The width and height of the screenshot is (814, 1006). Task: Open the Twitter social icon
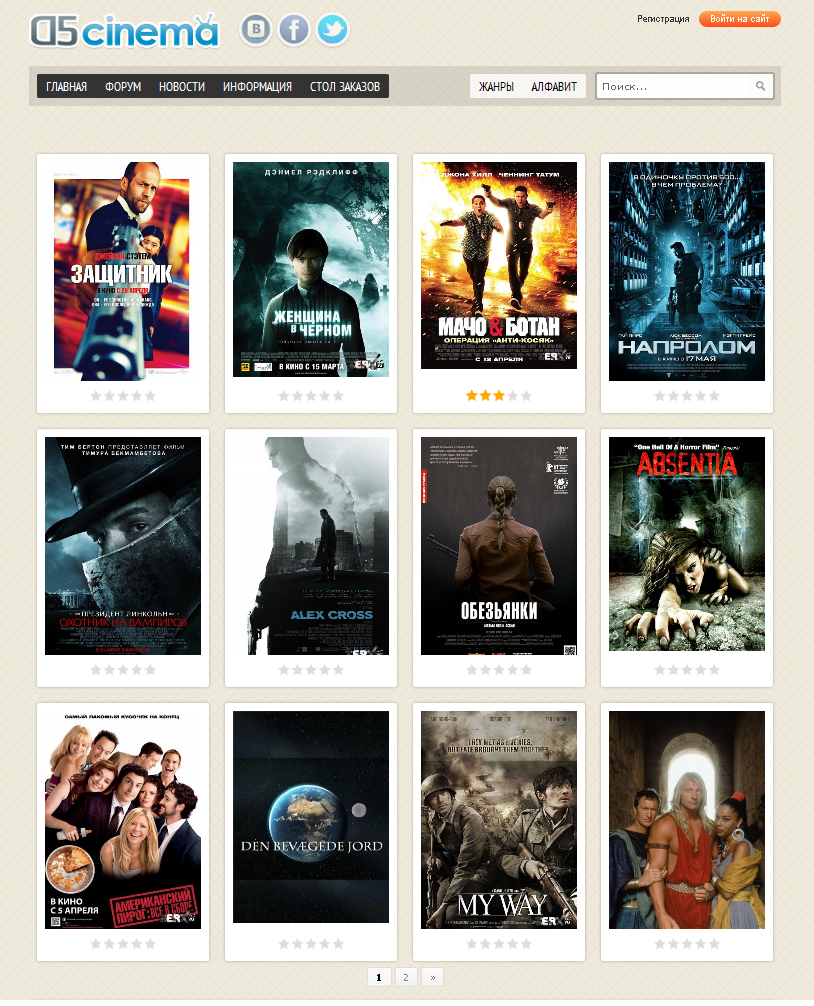point(331,29)
